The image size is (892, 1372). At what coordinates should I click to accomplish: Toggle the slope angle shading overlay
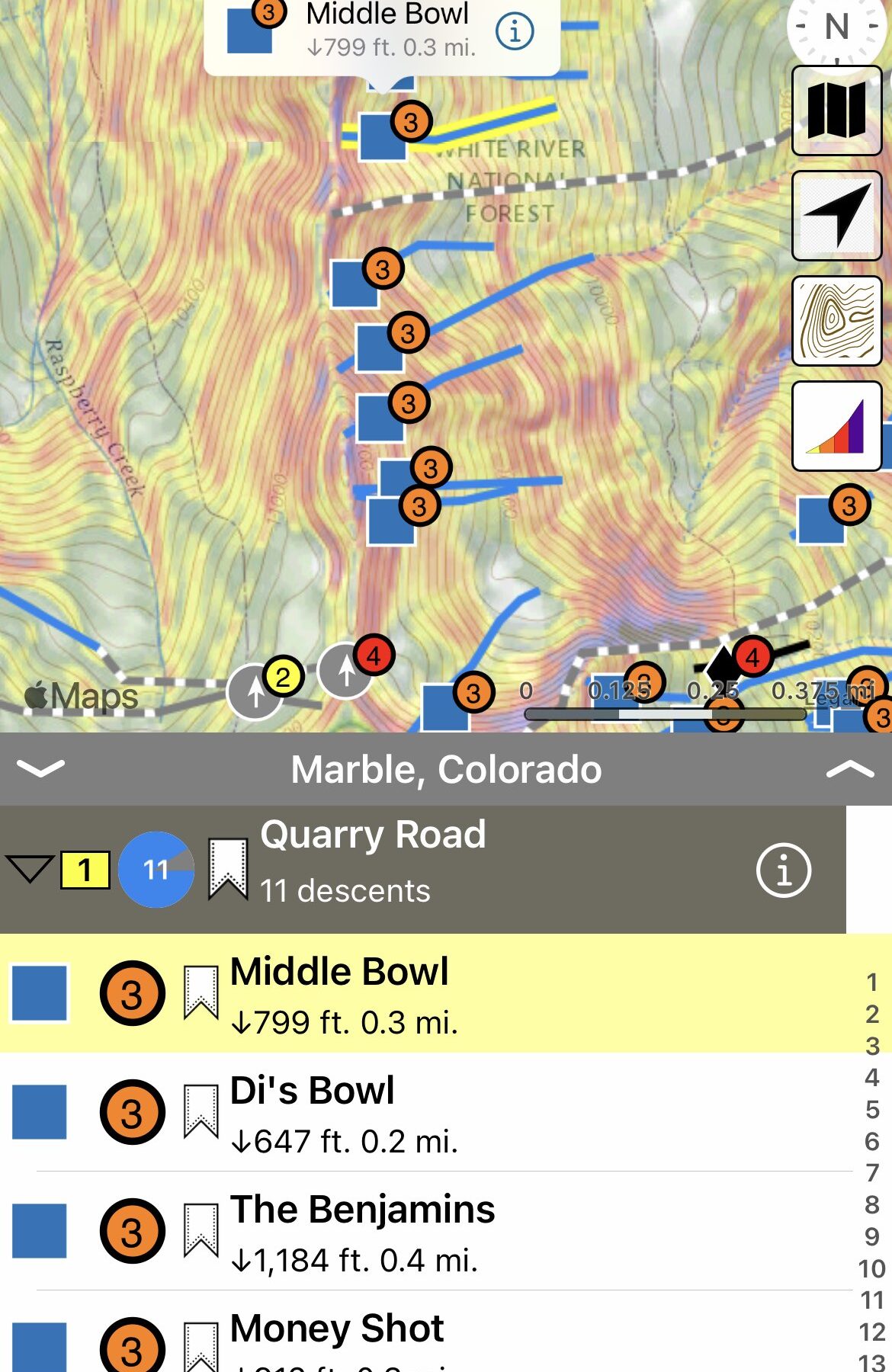click(836, 426)
